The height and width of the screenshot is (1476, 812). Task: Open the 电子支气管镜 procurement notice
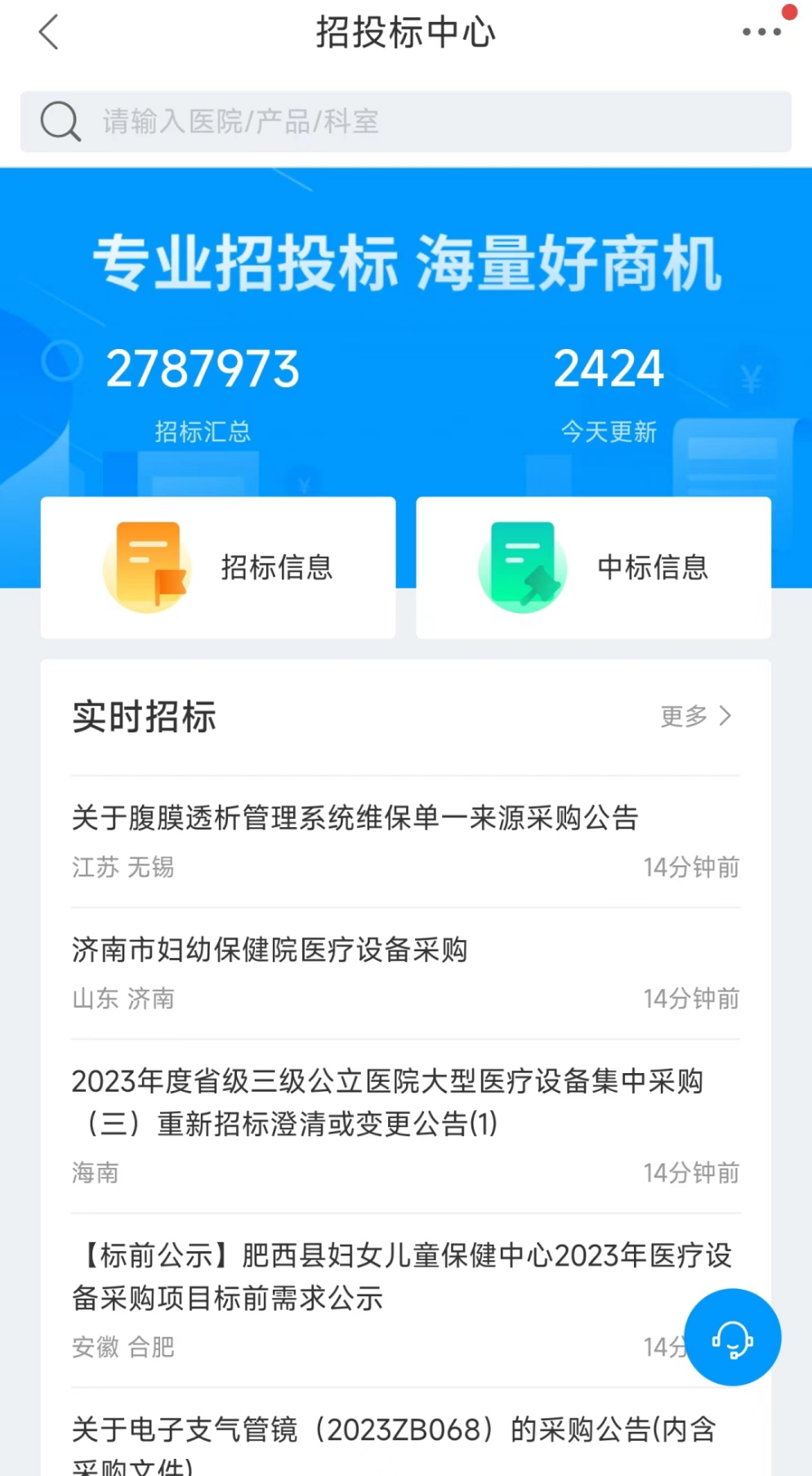[x=406, y=1433]
